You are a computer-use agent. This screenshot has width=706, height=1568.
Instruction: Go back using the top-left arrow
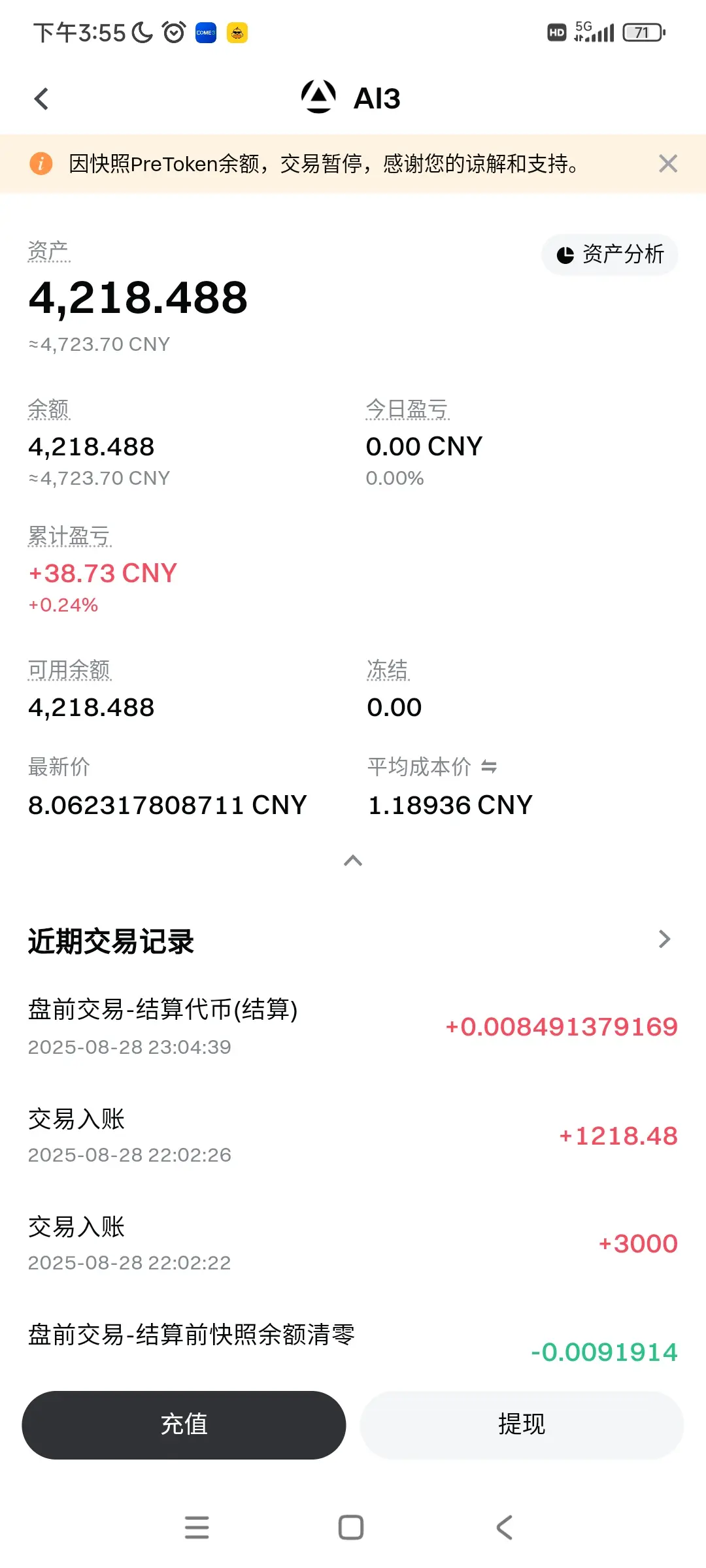pos(42,99)
